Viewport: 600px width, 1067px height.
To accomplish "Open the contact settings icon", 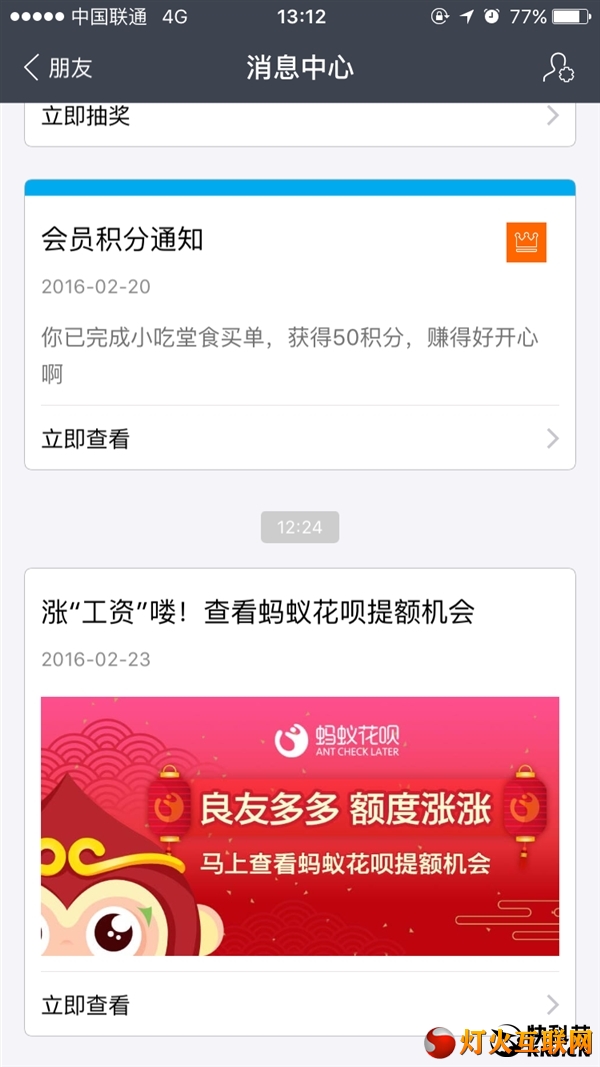I will pyautogui.click(x=557, y=68).
